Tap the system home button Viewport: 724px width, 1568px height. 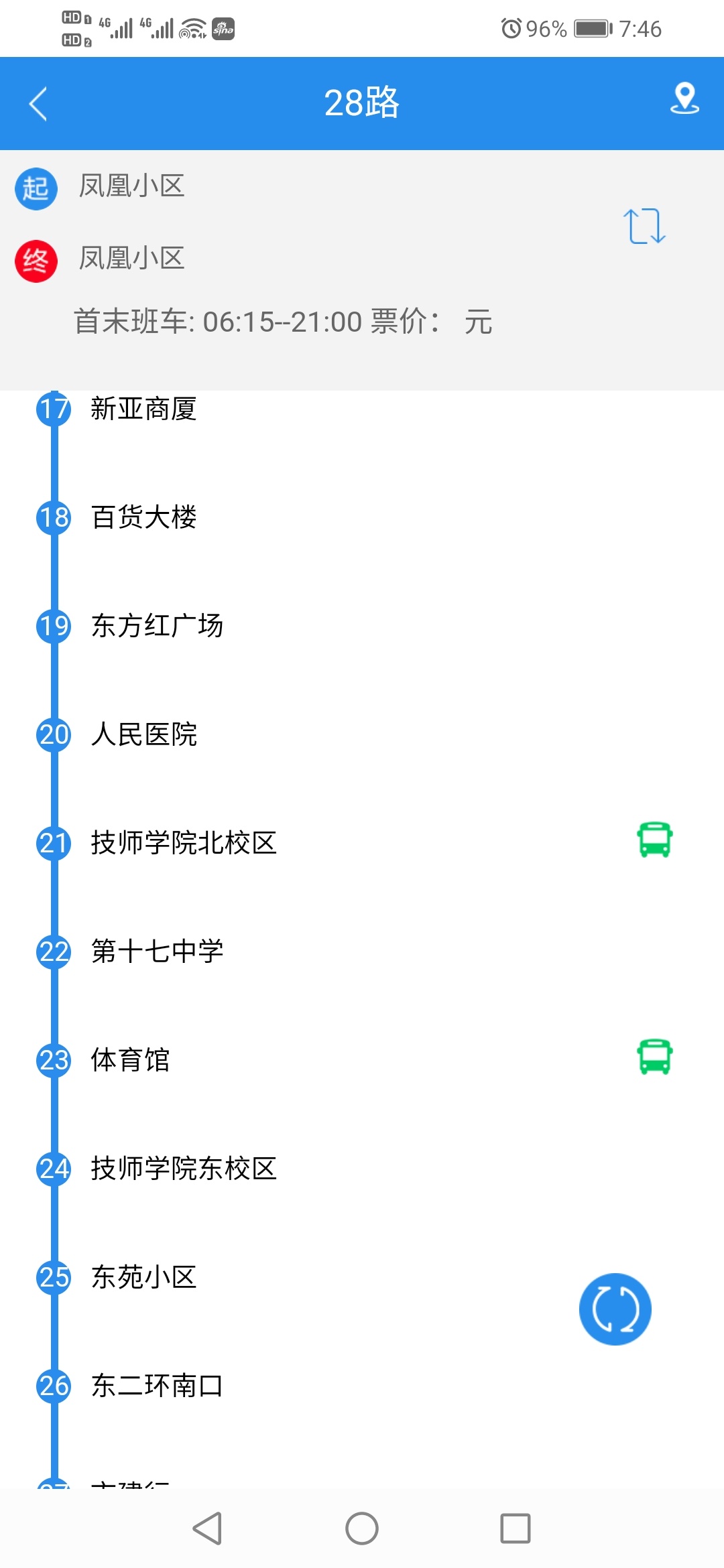click(x=362, y=1528)
